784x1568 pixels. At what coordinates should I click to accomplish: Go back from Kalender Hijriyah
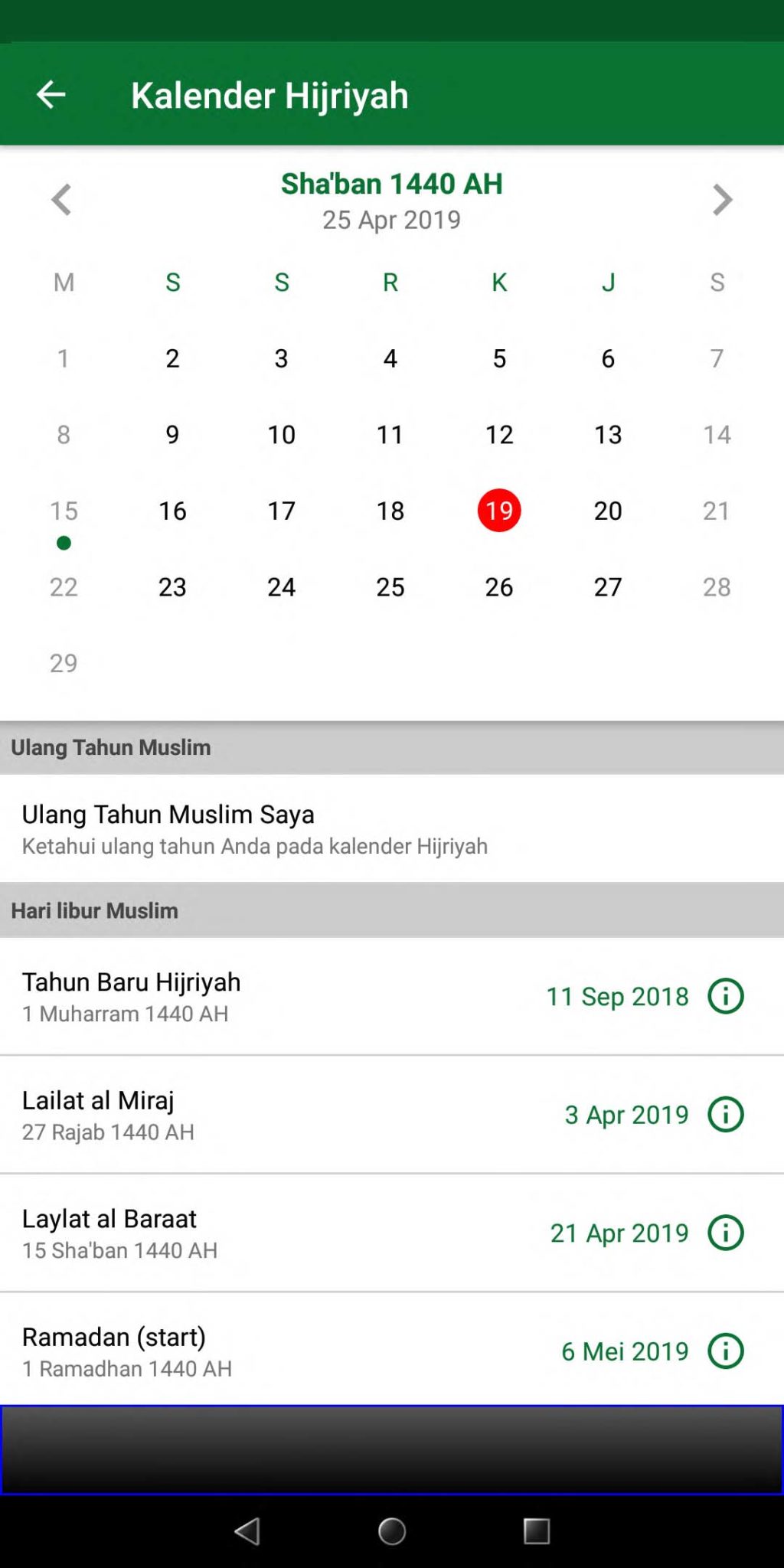pos(51,95)
